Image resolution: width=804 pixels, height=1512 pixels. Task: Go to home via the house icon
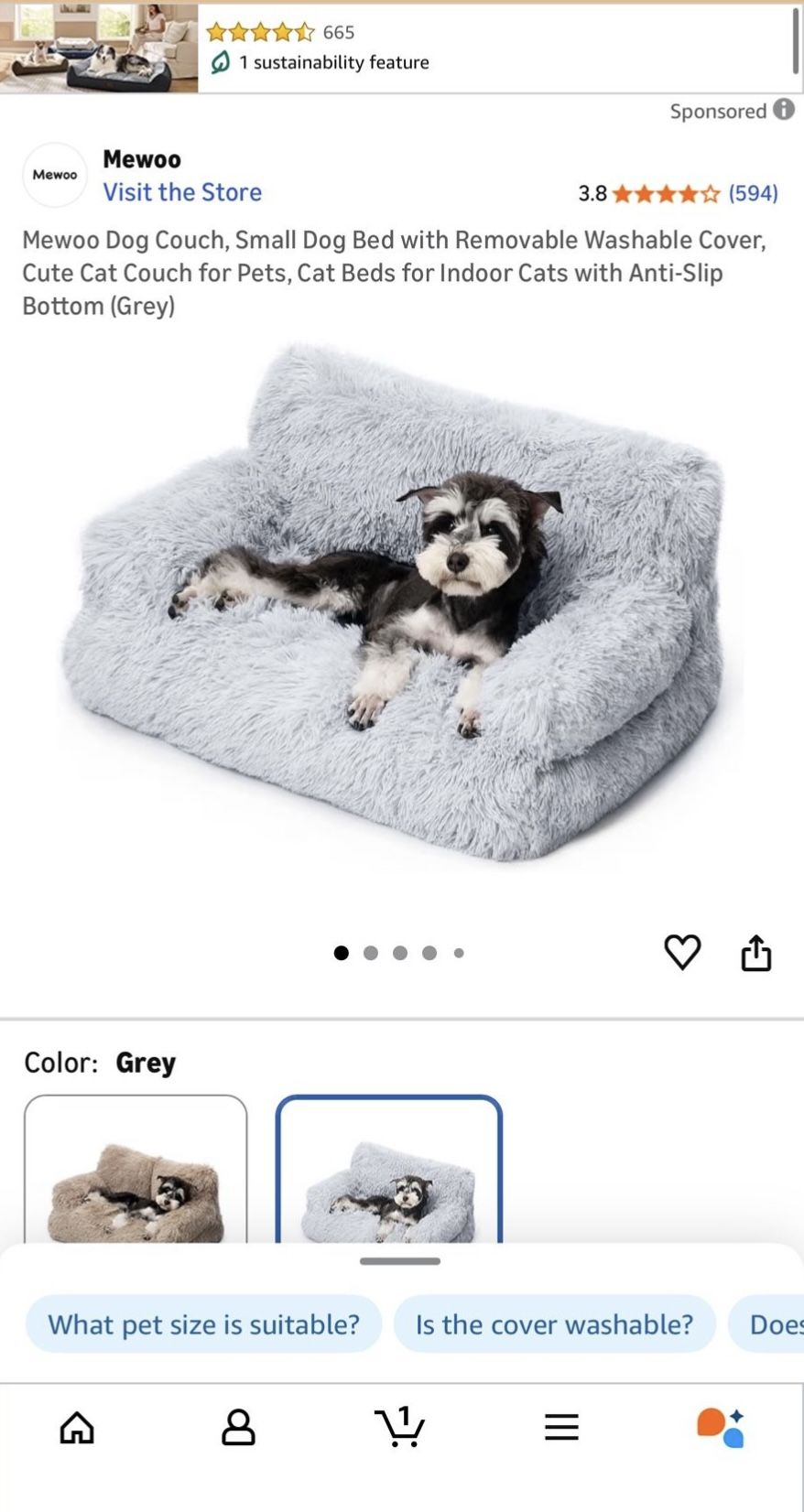78,1425
